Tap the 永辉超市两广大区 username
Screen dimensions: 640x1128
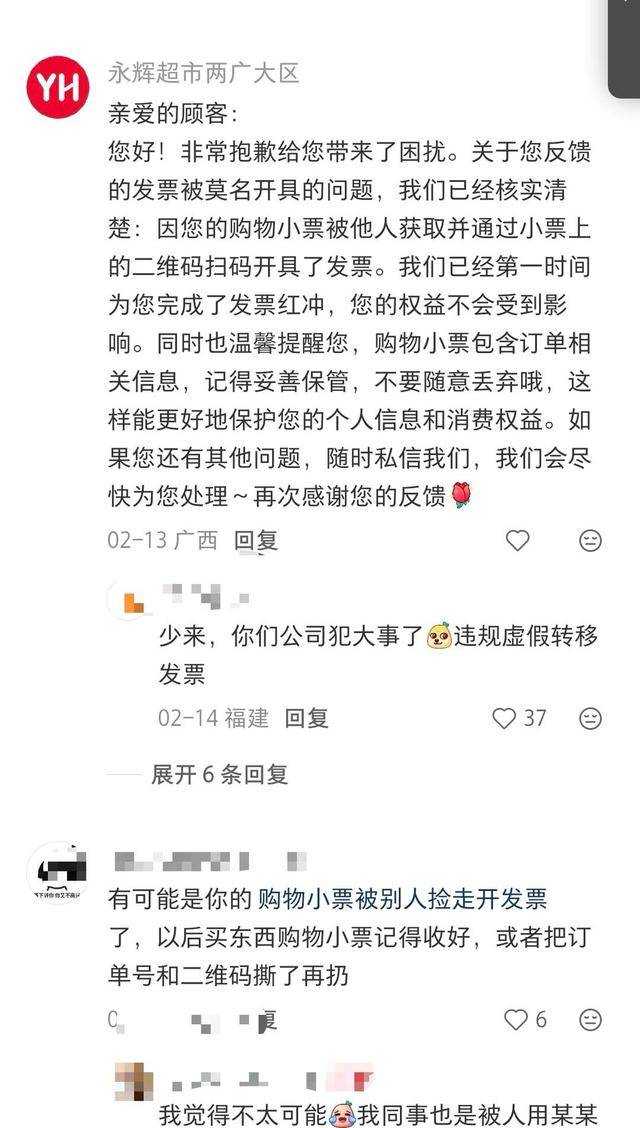204,73
